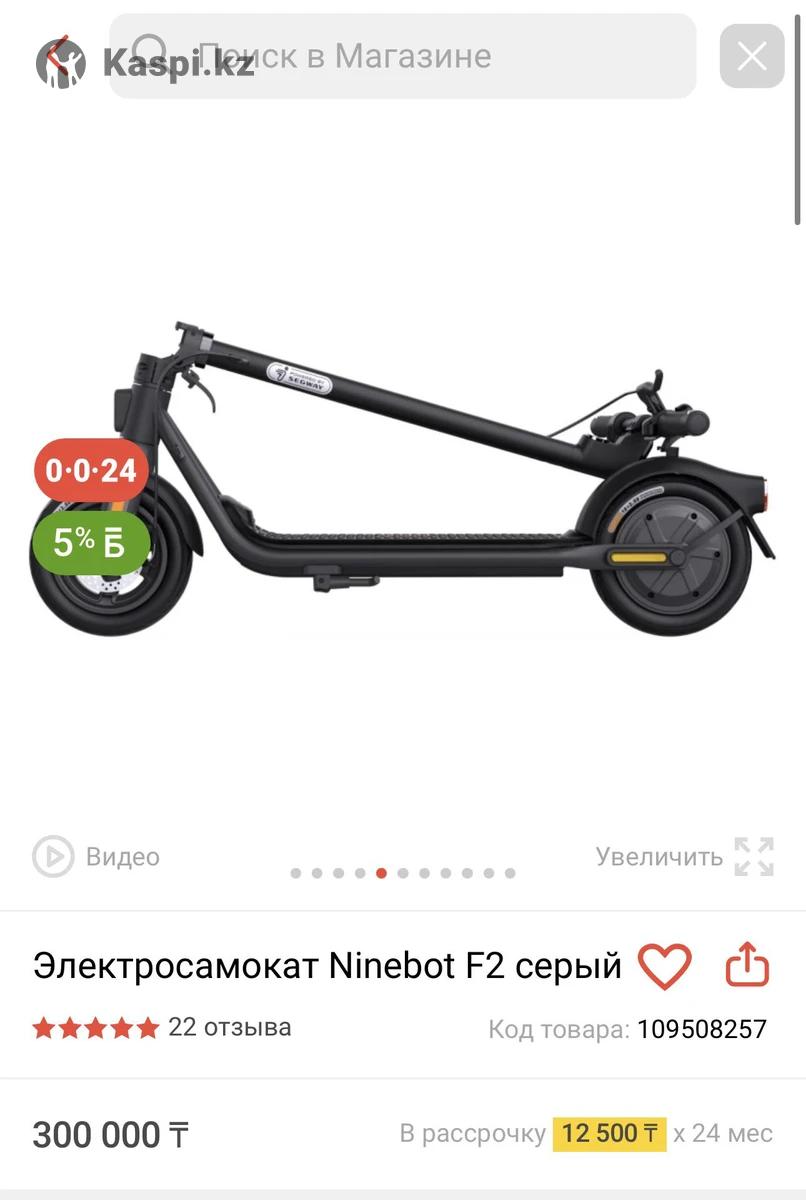The image size is (806, 1200).
Task: Open the 22 отзыва reviews
Action: (x=229, y=1027)
